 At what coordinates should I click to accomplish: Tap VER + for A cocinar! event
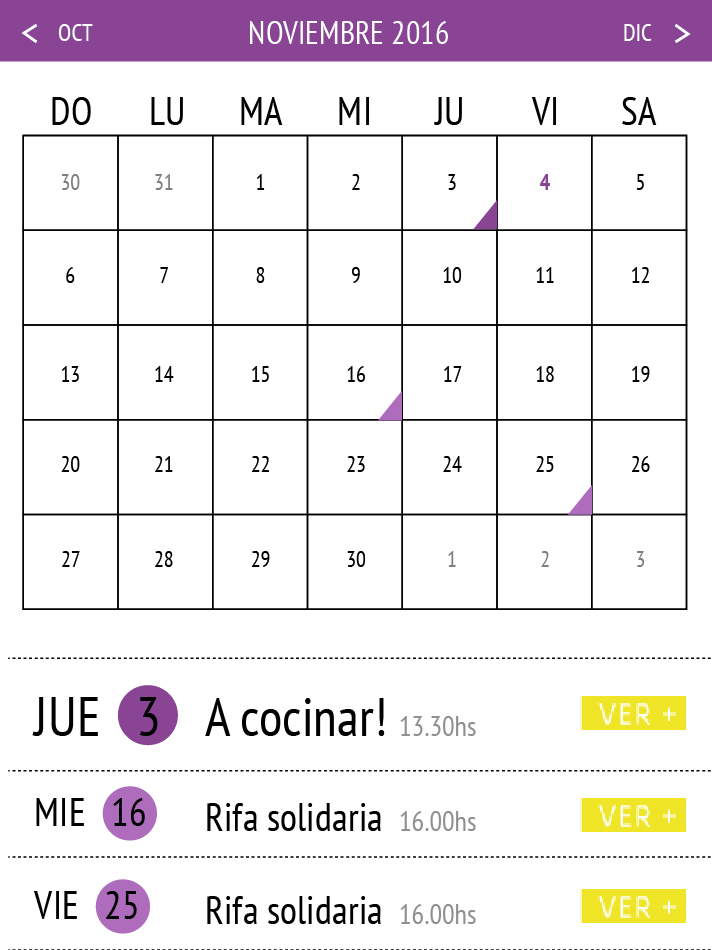tap(633, 713)
